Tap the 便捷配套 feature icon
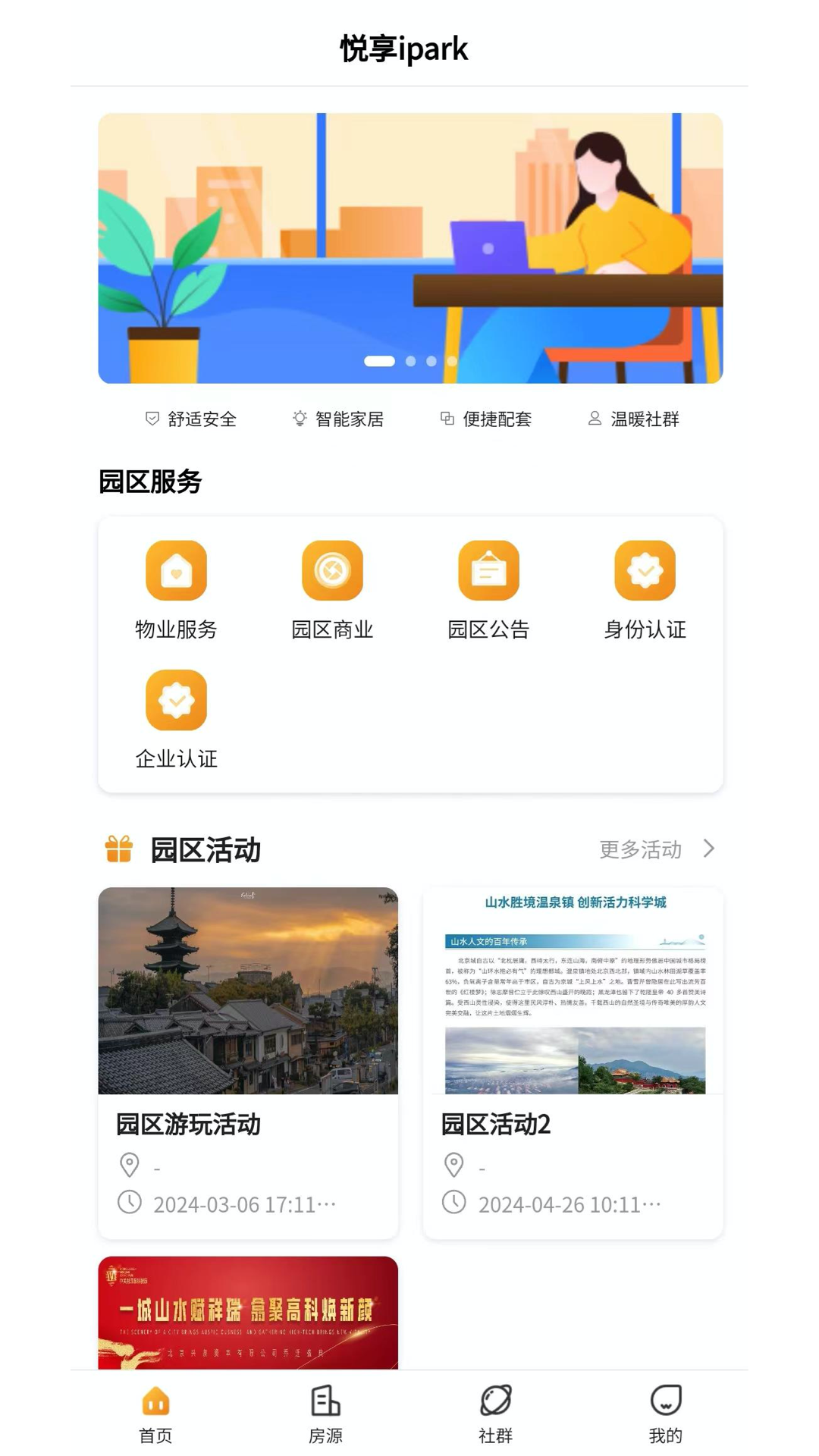819x1456 pixels. [x=447, y=418]
